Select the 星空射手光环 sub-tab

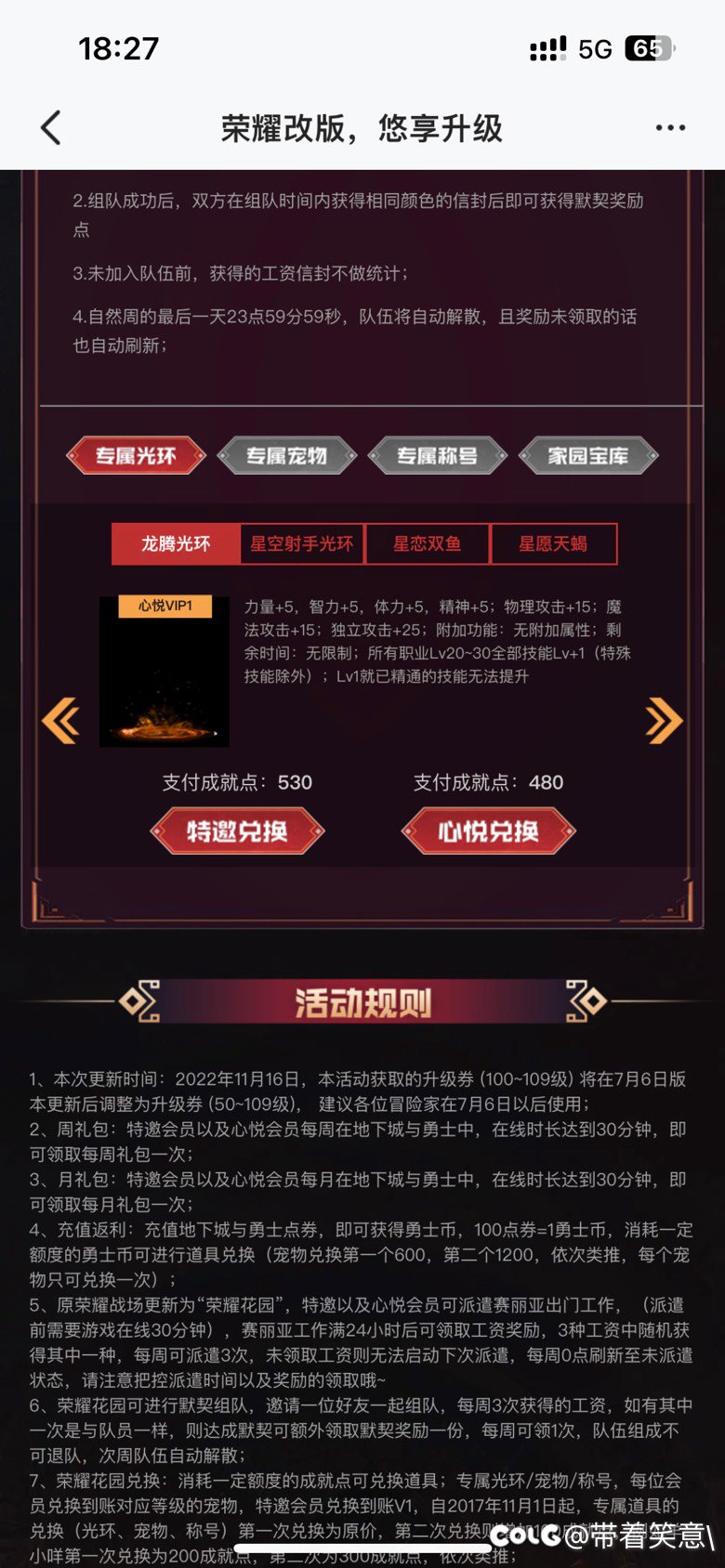coord(302,543)
